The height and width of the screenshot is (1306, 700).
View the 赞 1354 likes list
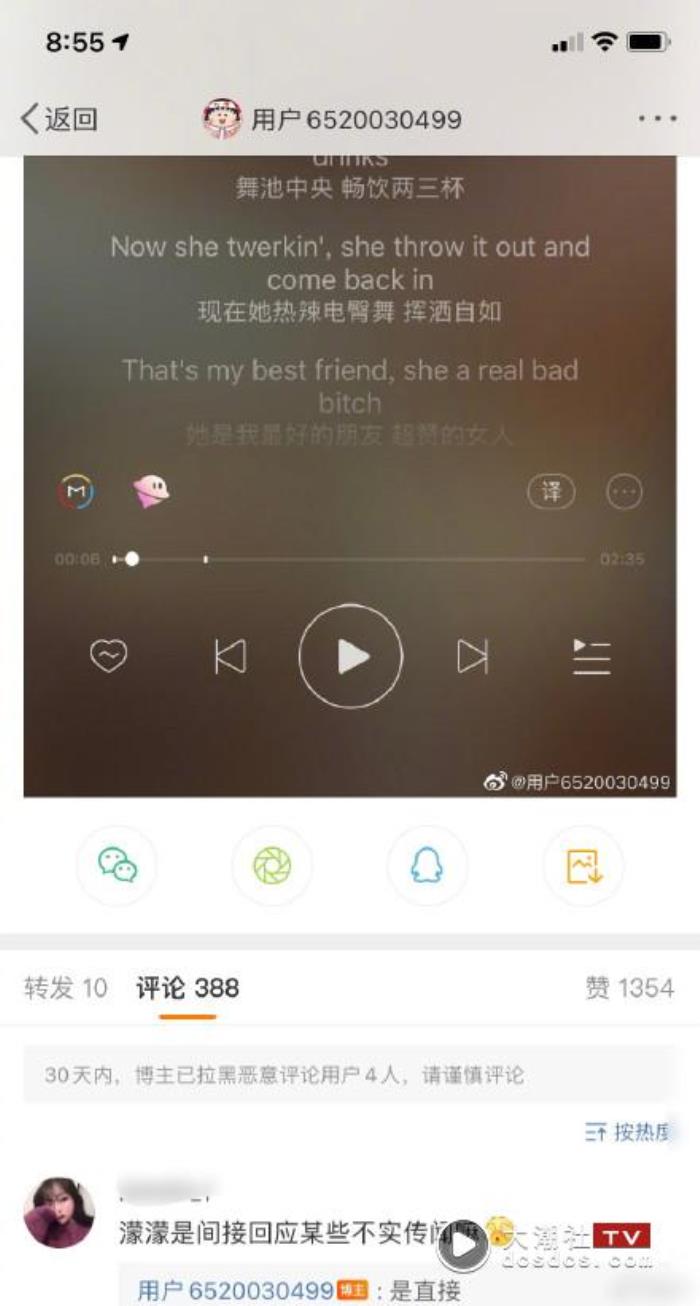point(629,989)
